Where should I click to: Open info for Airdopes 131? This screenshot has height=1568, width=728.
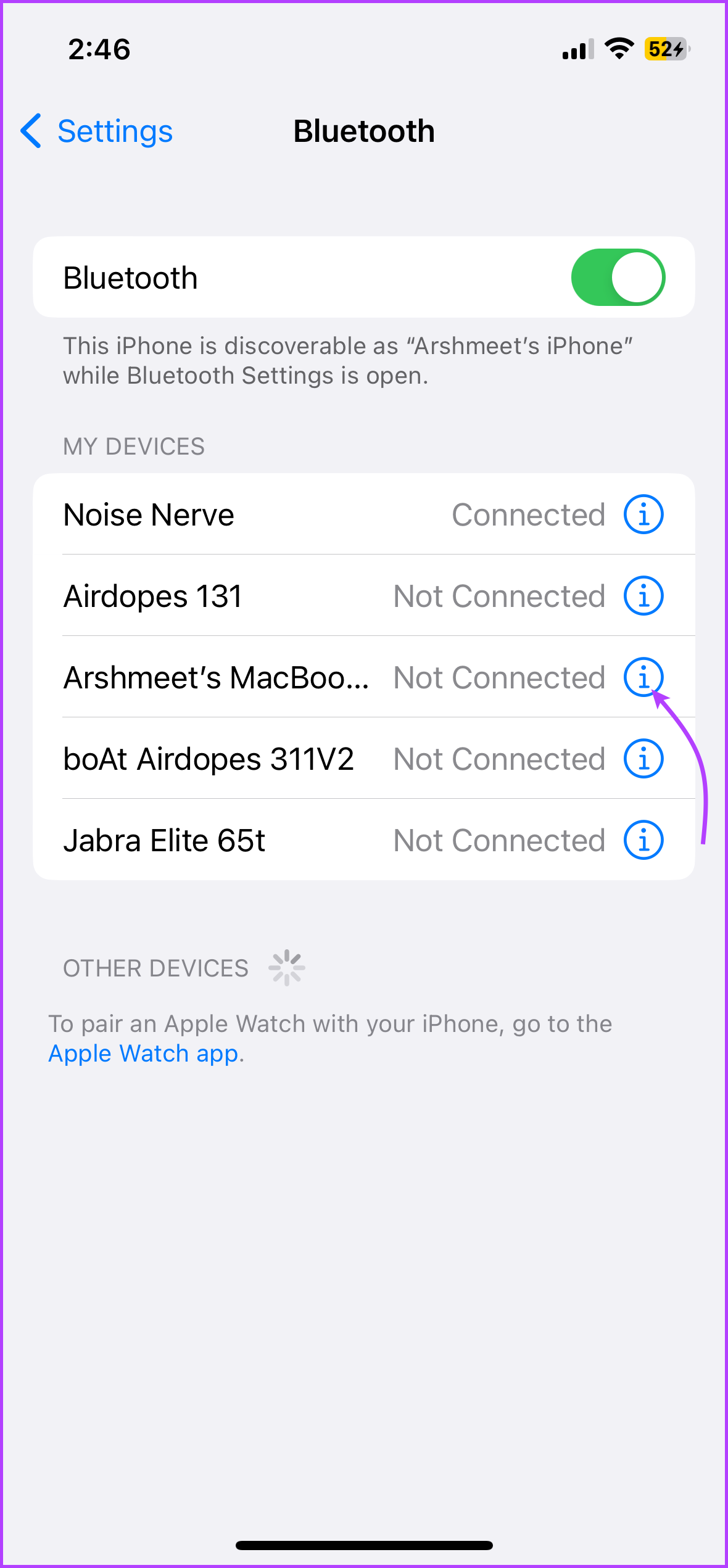tap(642, 595)
